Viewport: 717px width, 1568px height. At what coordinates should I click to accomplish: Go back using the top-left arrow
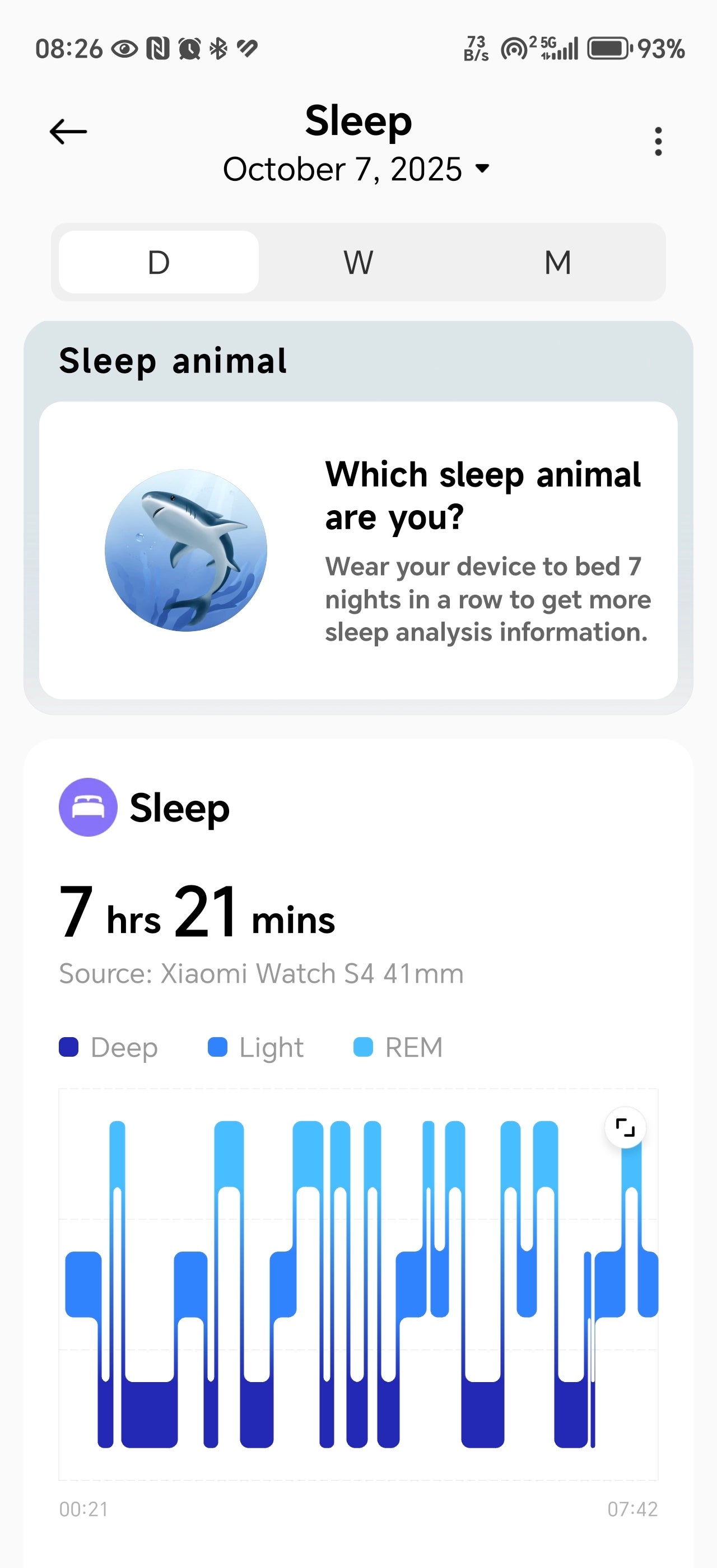point(68,132)
